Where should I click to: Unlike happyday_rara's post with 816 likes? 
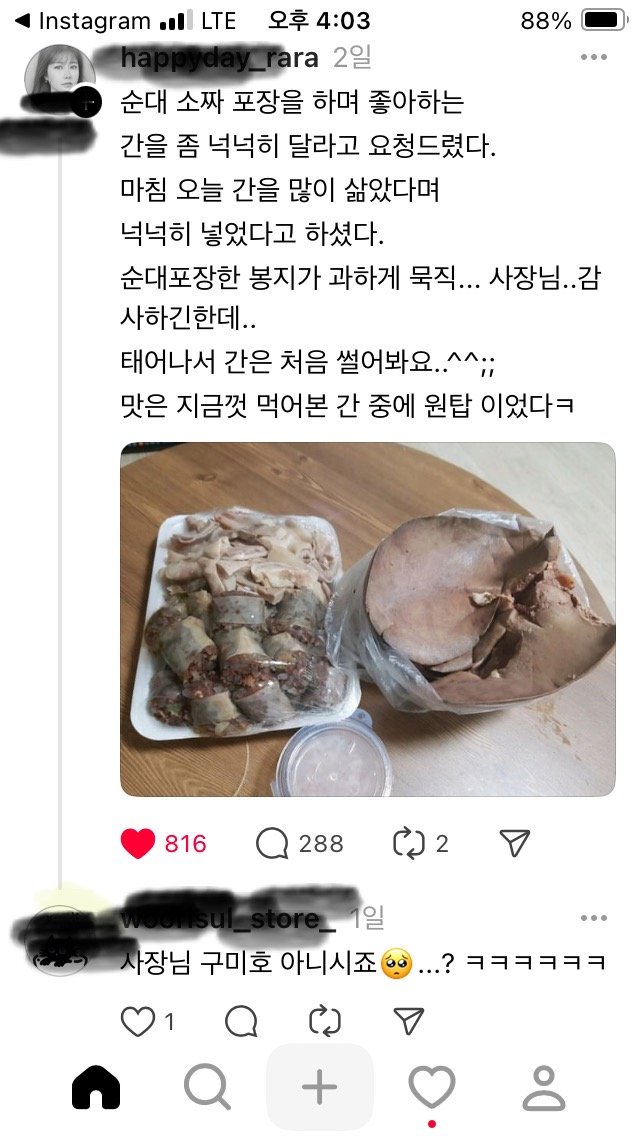(138, 844)
